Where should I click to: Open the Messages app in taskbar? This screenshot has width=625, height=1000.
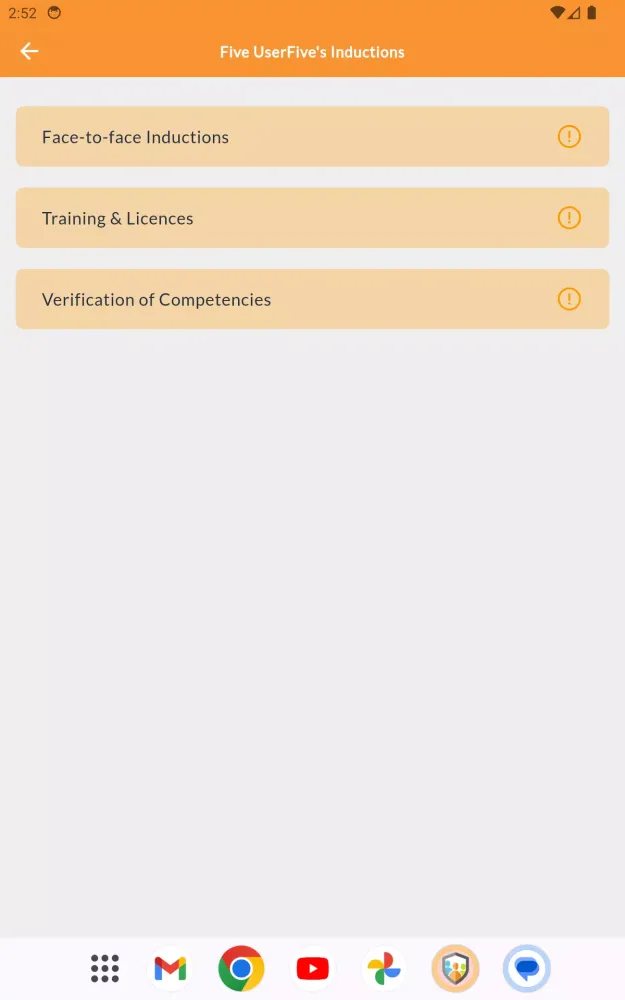coord(526,968)
